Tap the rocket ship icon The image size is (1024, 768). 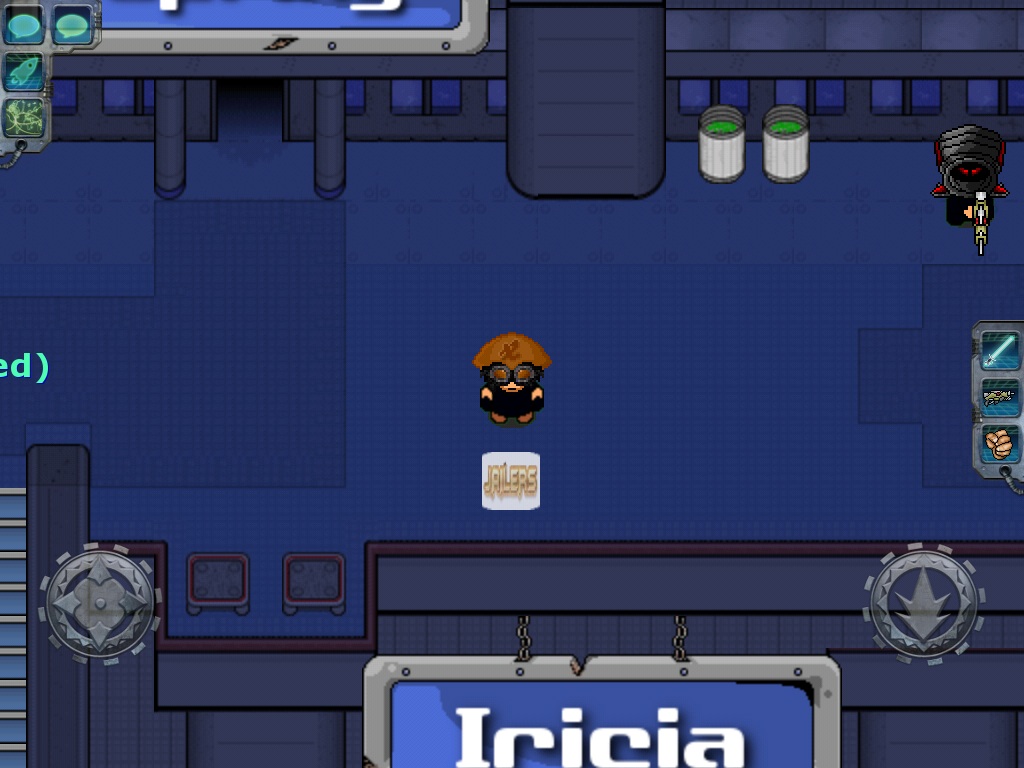pyautogui.click(x=24, y=70)
